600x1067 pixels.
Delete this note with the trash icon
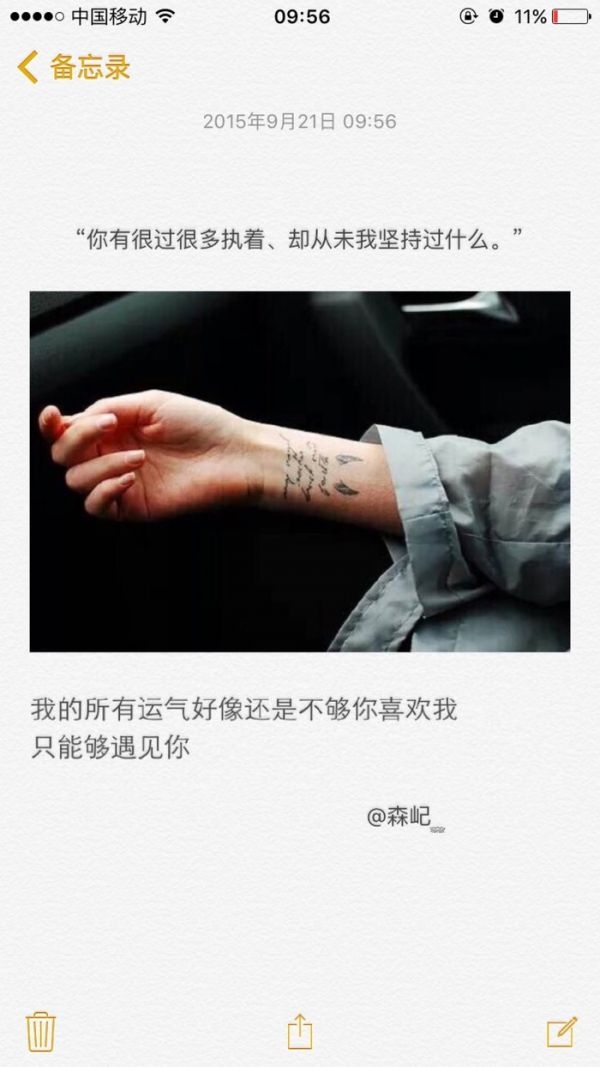click(x=41, y=1032)
